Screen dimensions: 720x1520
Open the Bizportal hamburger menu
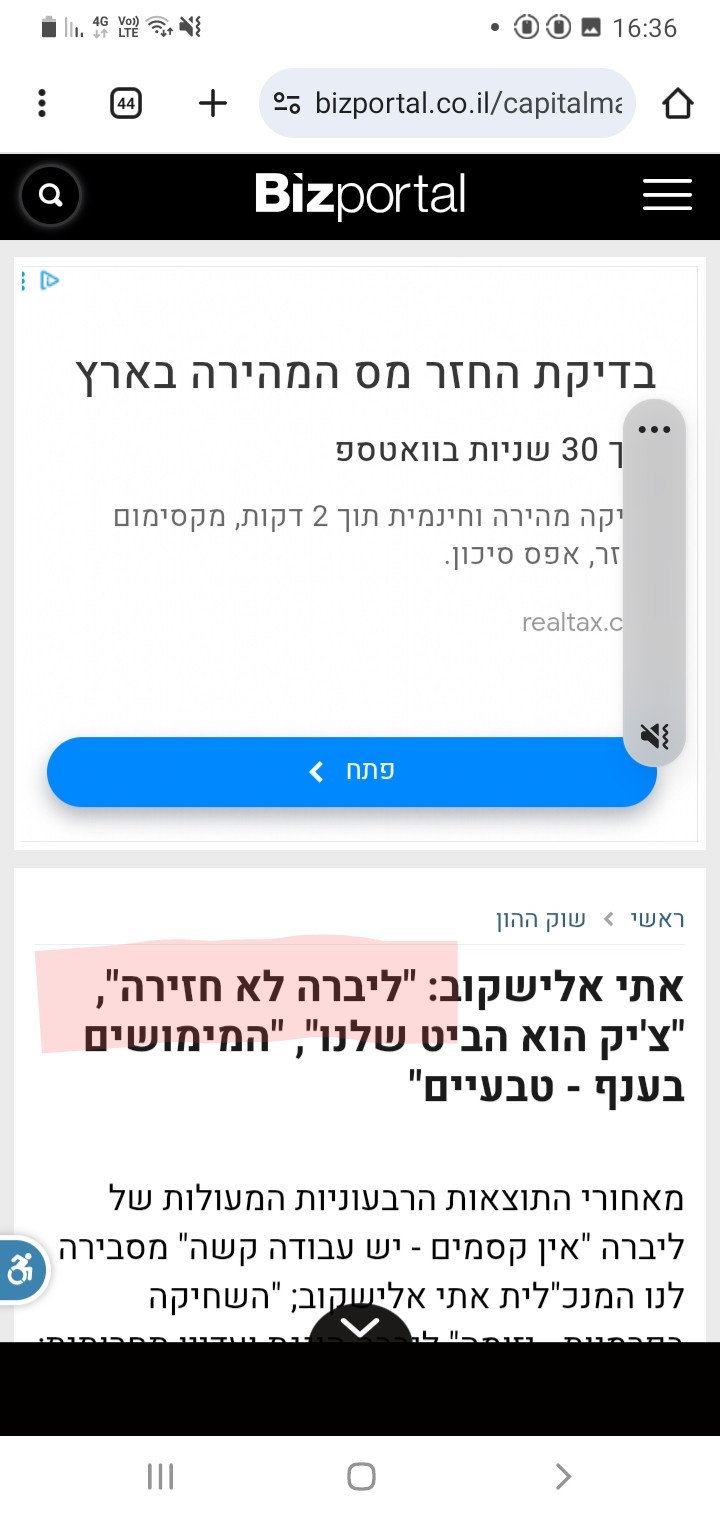point(667,195)
